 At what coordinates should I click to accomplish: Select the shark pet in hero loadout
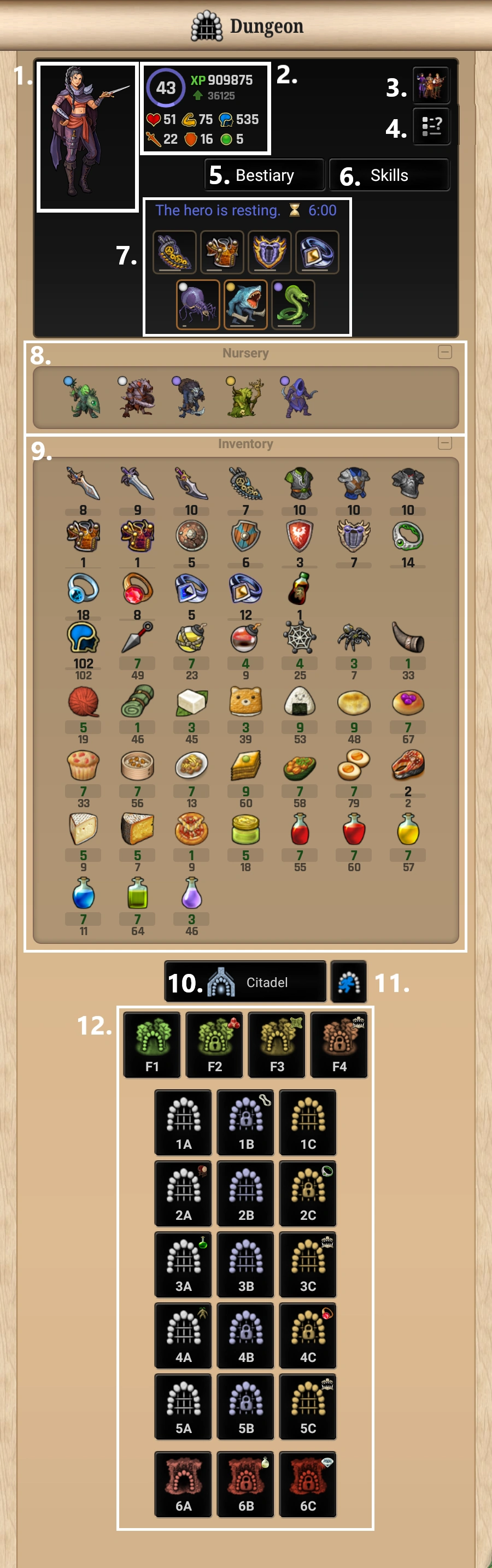coord(245,304)
